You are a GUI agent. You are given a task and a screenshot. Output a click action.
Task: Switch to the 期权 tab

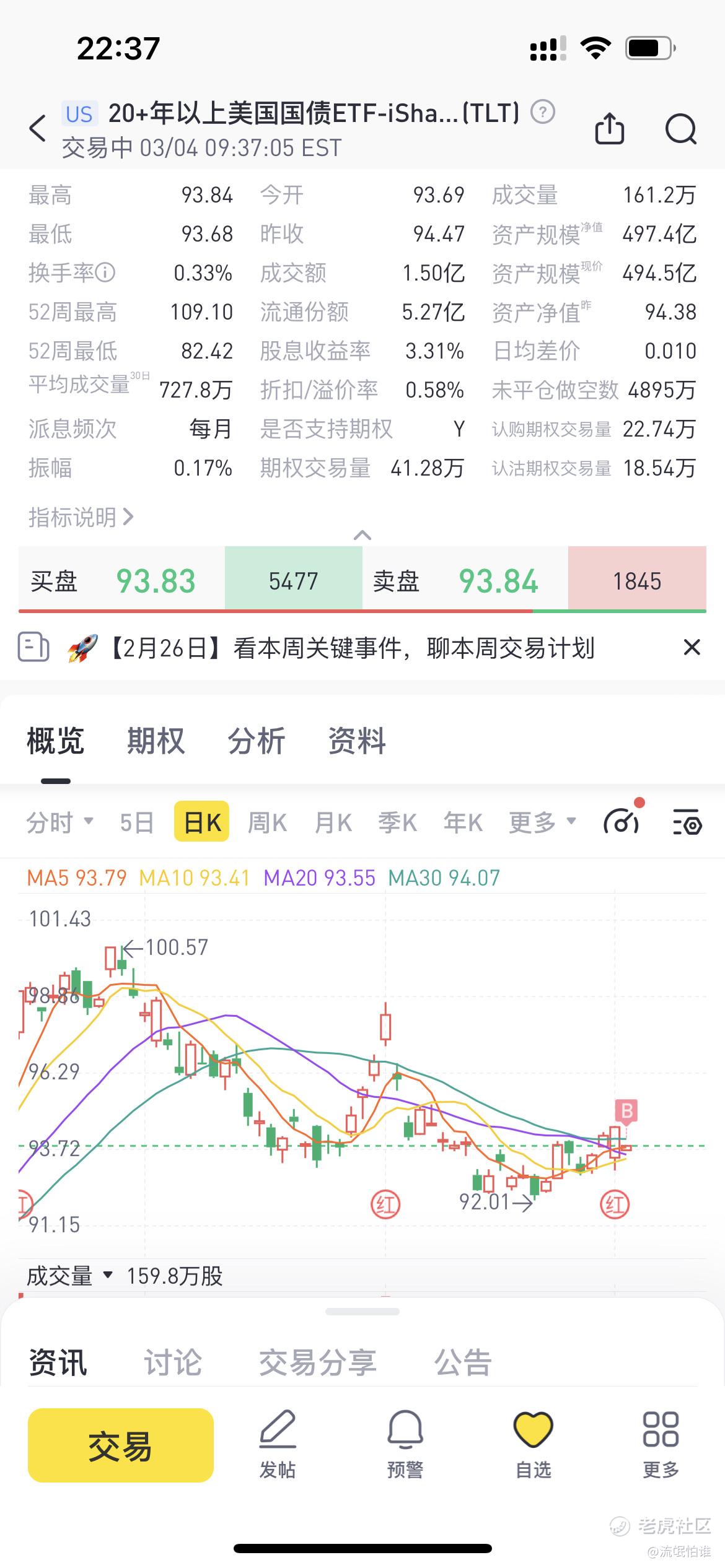tap(156, 741)
